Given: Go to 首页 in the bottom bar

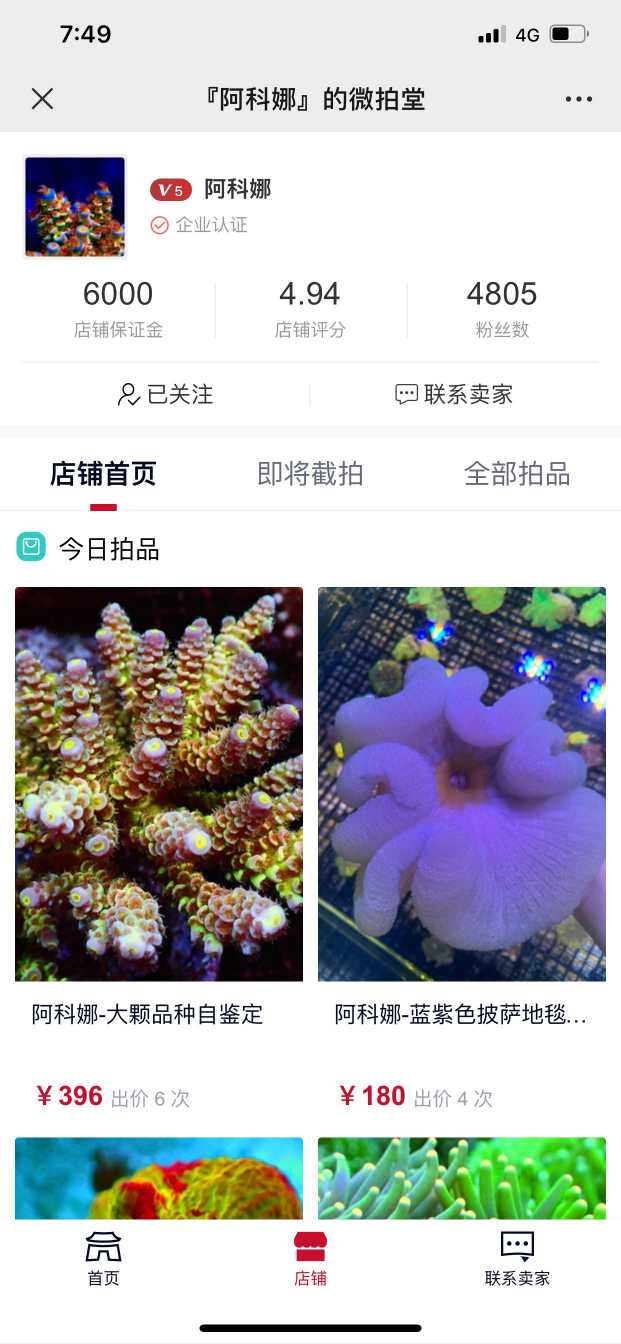Looking at the screenshot, I should click(103, 1258).
